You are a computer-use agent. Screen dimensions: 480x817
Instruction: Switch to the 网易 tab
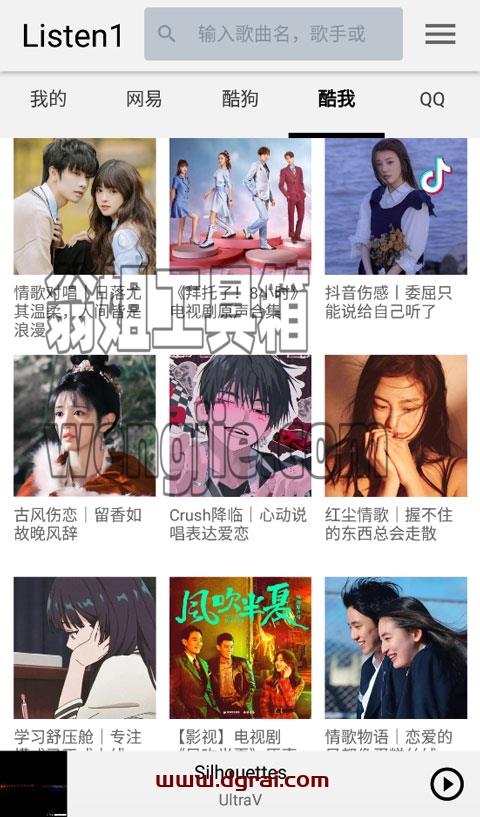(x=144, y=99)
